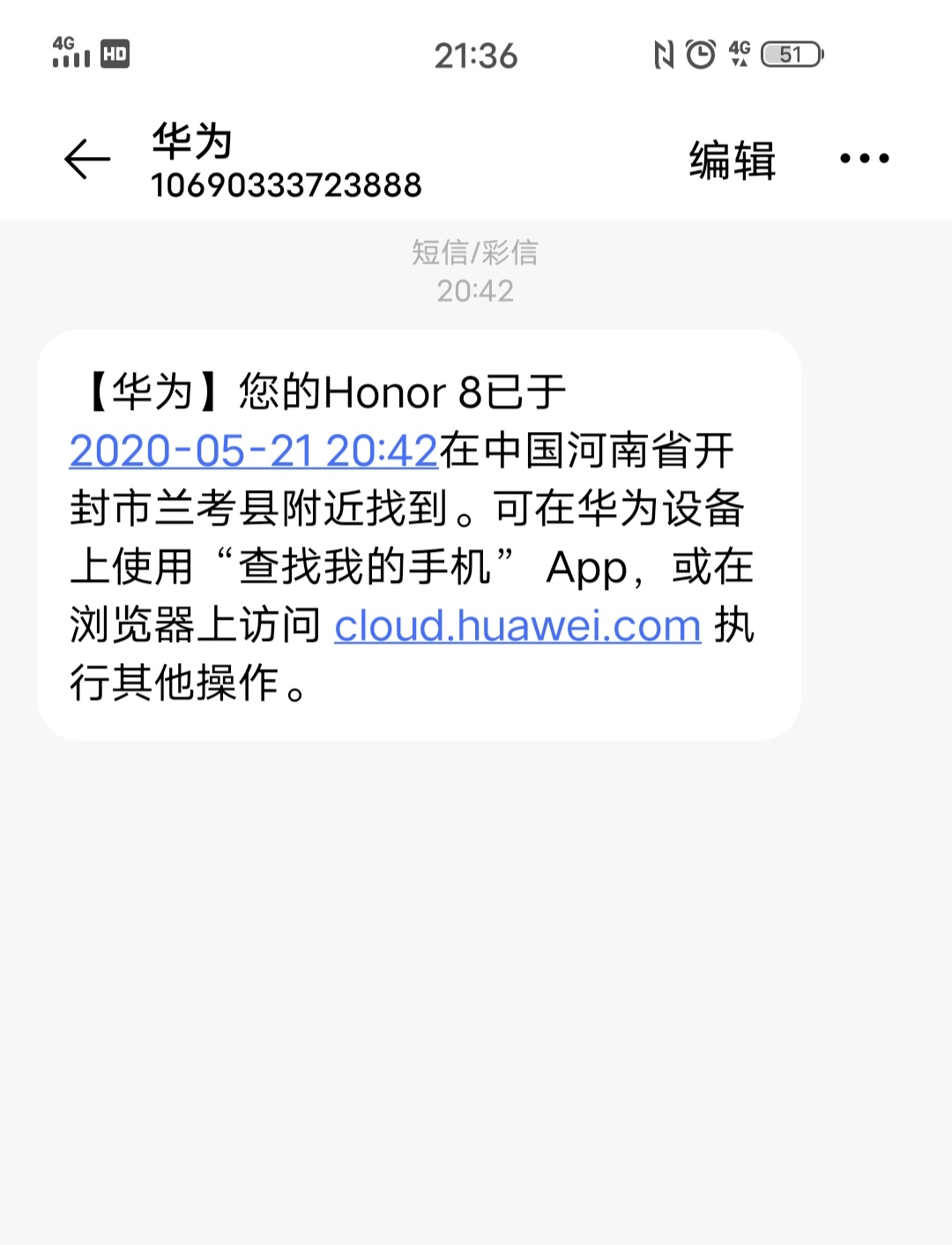Open the 2020-05-21 20:42 date link
Image resolution: width=952 pixels, height=1245 pixels.
(254, 451)
